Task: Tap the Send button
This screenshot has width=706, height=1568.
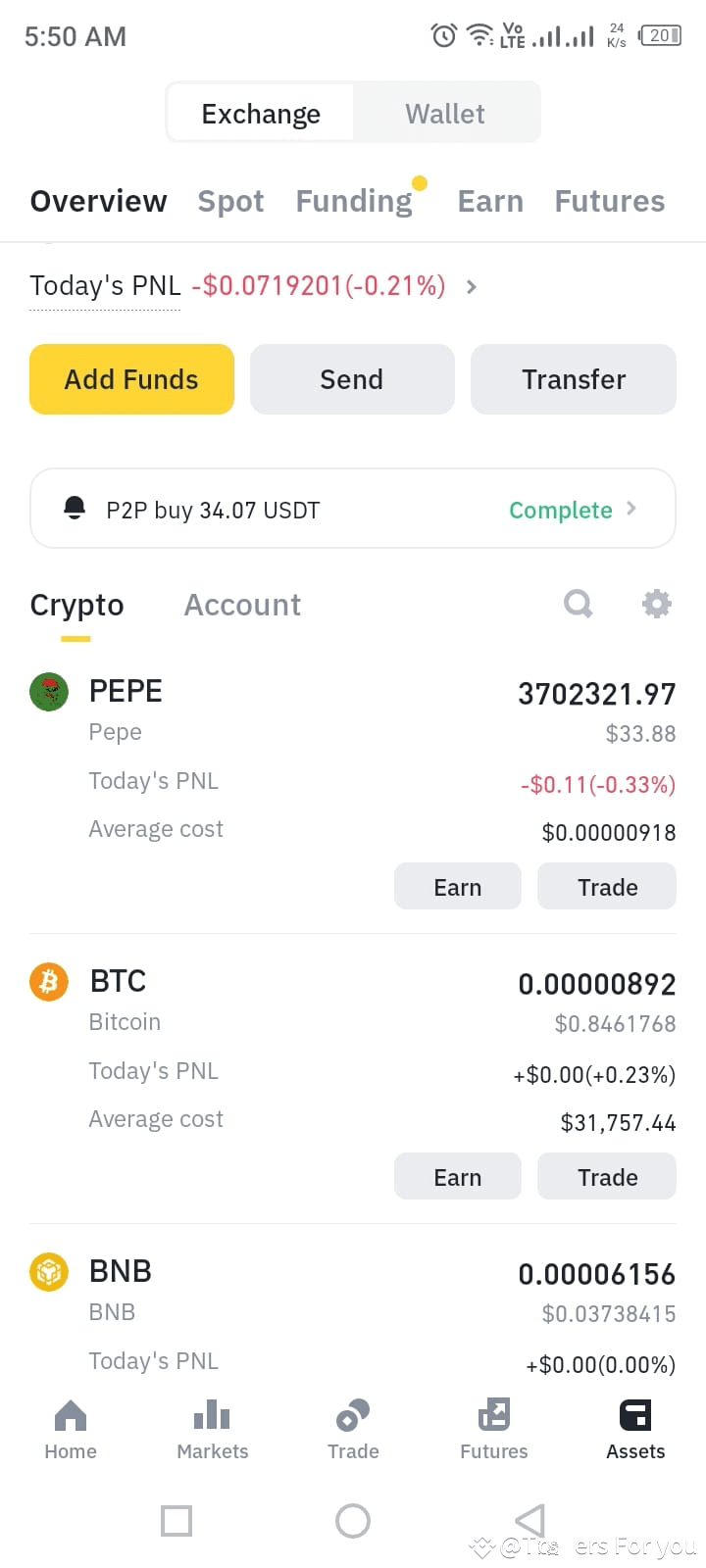Action: coord(352,379)
